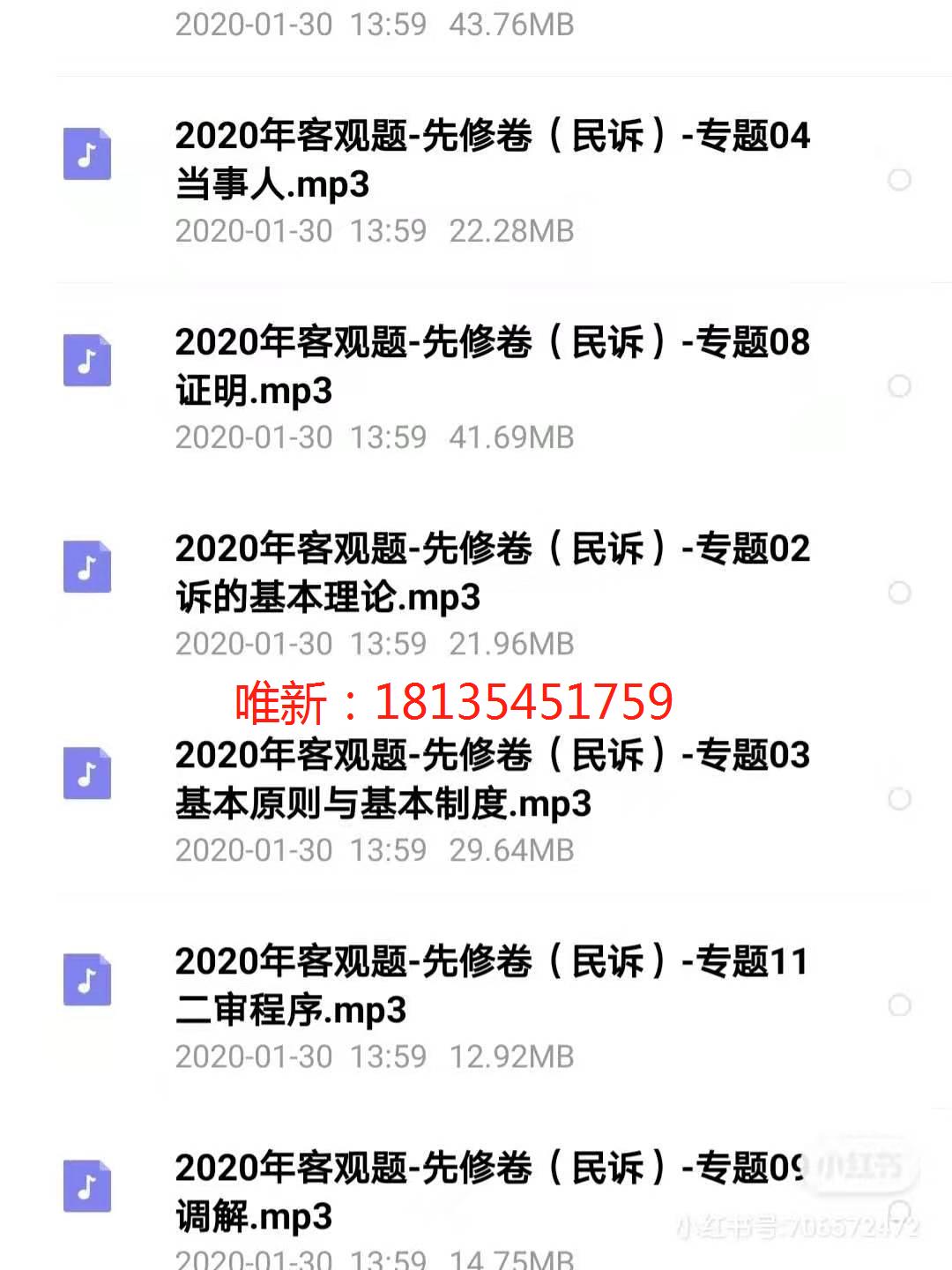Check the selection circle for 专题04 当事人.mp3
Viewport: 952px width, 1270px height.
[x=901, y=181]
